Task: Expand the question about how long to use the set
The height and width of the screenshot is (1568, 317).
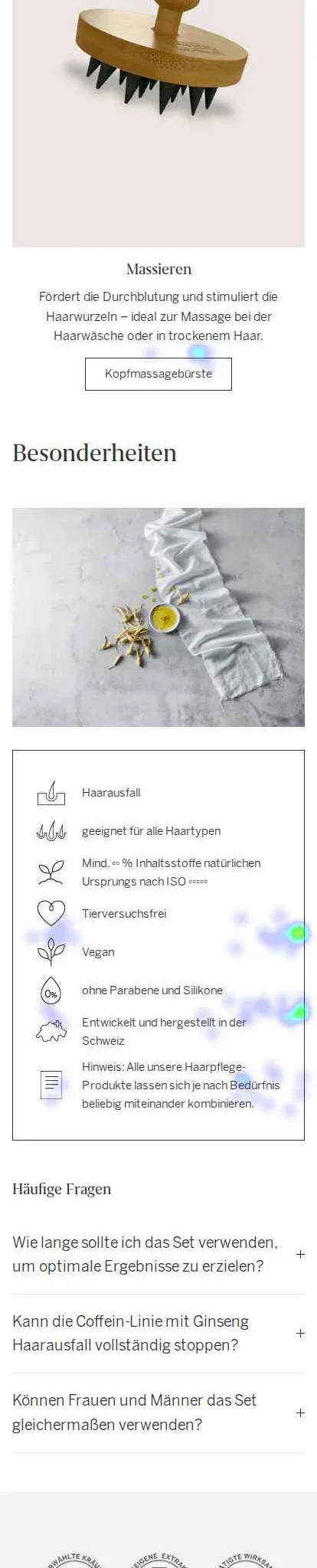Action: [x=158, y=1254]
